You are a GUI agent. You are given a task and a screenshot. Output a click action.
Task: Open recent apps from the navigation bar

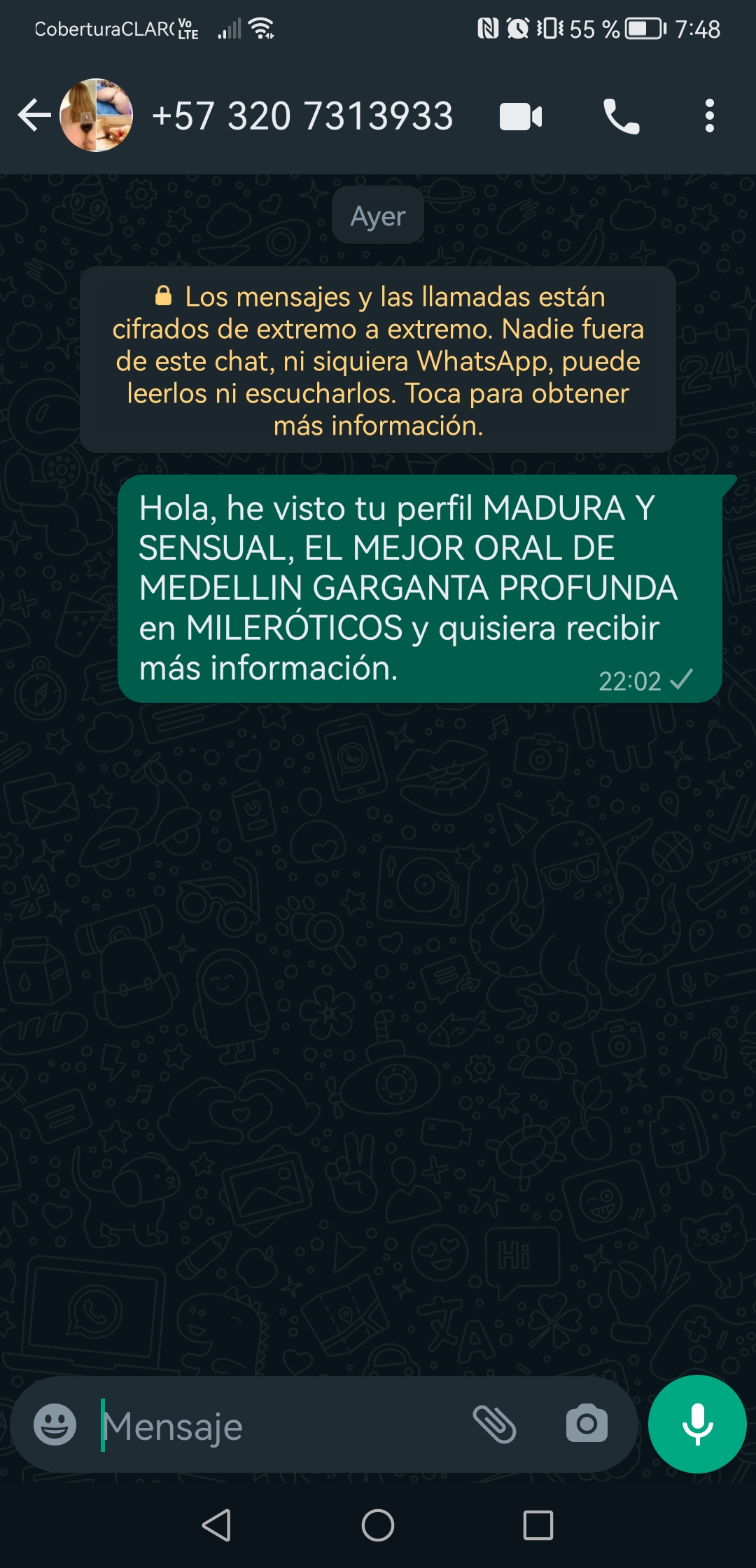pyautogui.click(x=538, y=1525)
